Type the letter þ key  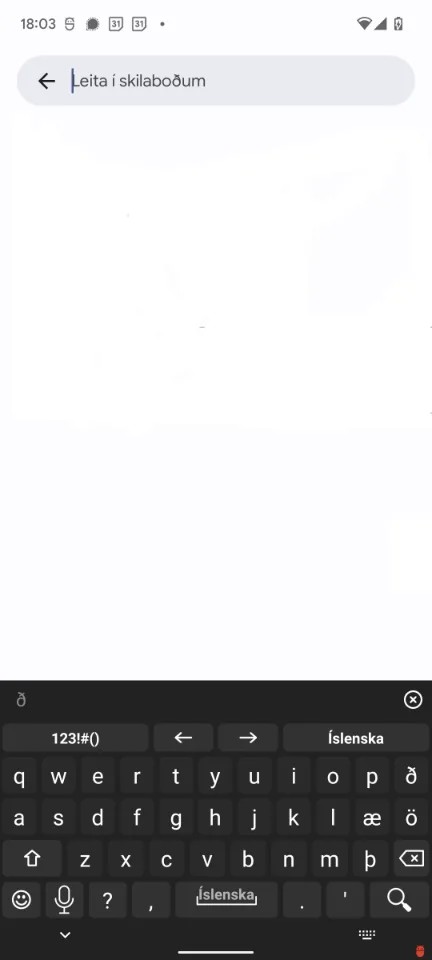(x=370, y=859)
